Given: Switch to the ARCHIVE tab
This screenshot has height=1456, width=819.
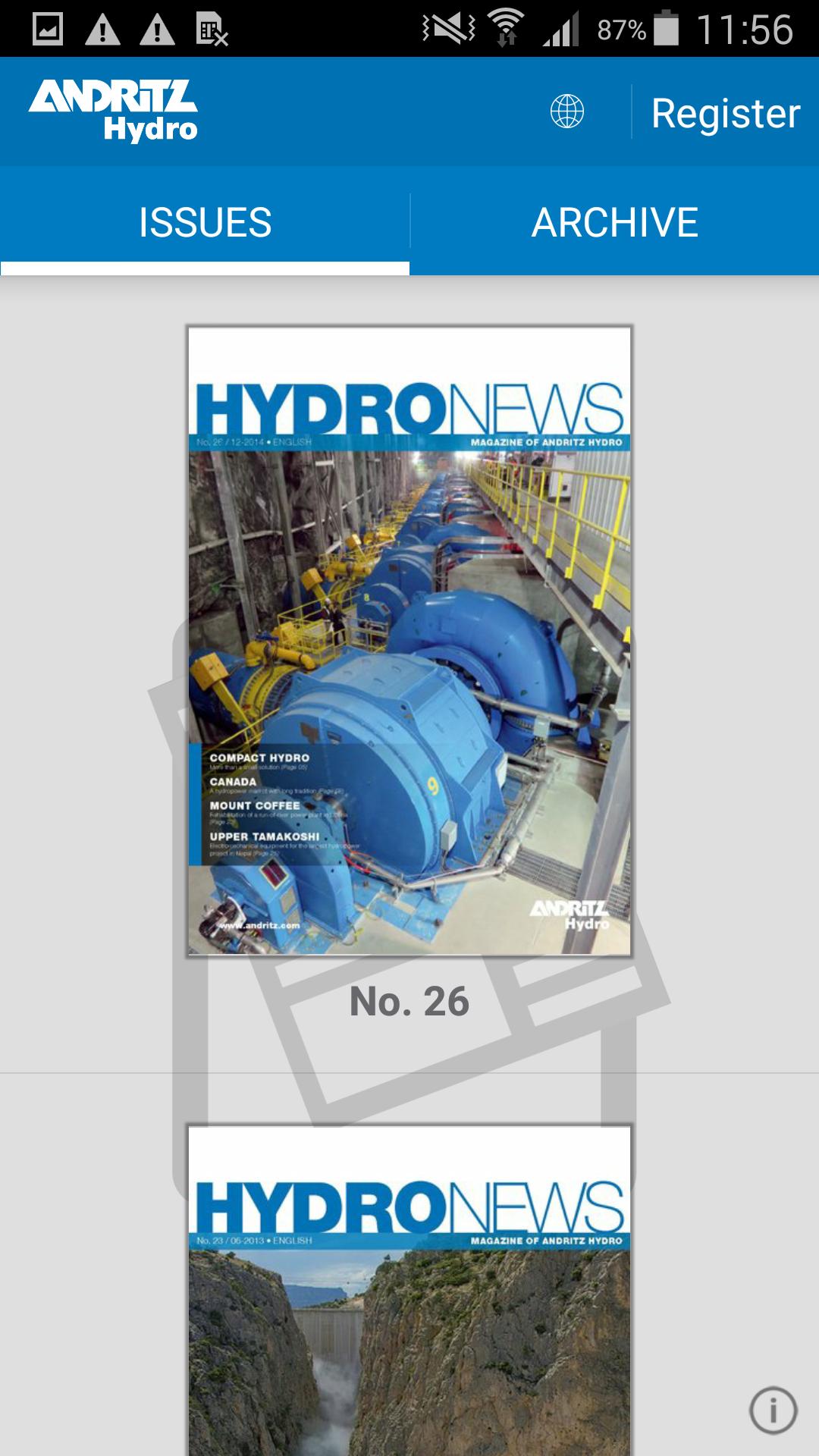Looking at the screenshot, I should click(614, 221).
